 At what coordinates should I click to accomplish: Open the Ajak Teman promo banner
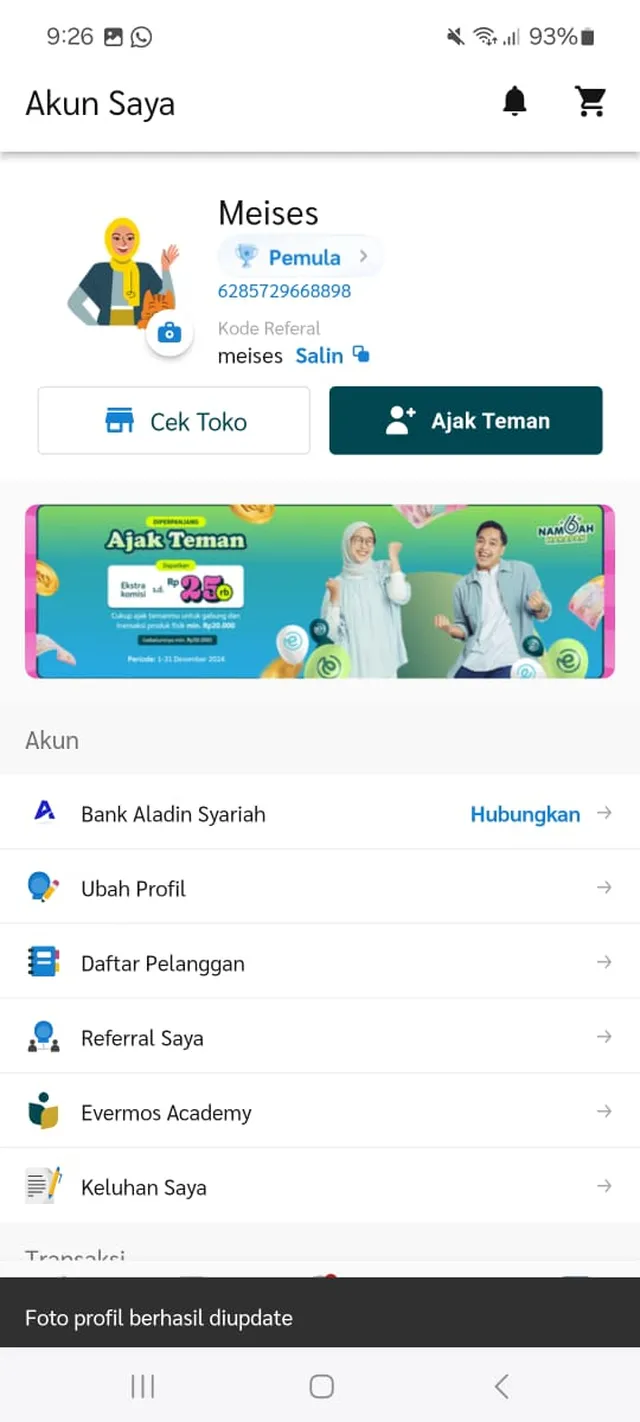coord(320,592)
